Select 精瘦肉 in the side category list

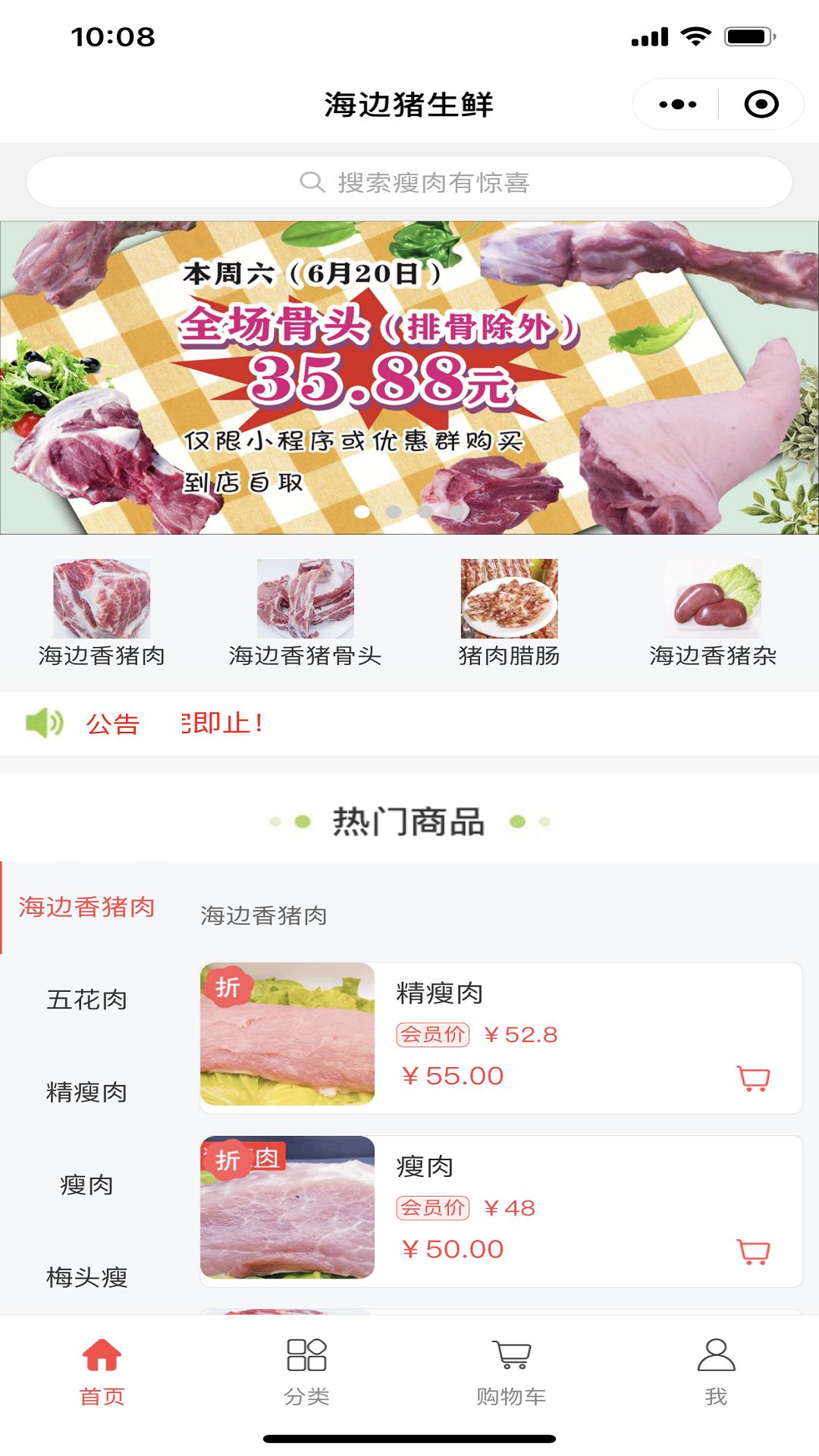tap(86, 1092)
